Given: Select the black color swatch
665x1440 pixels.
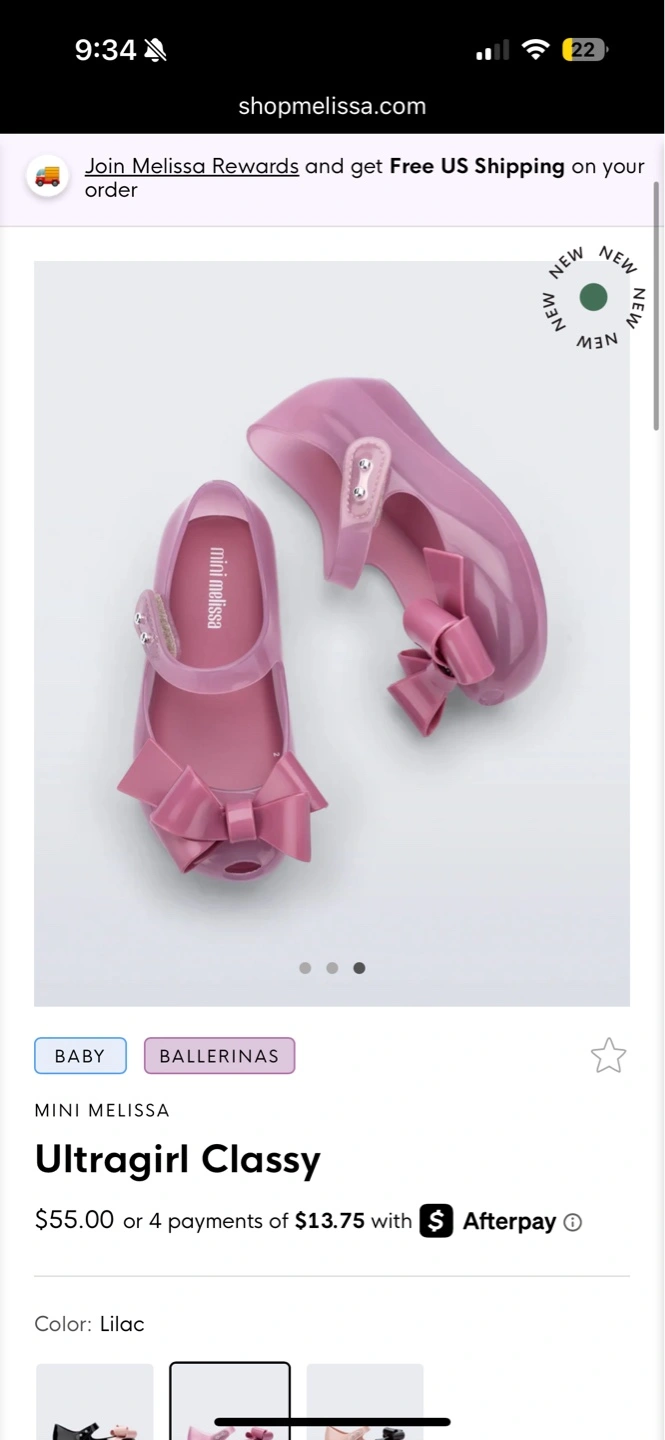Looking at the screenshot, I should [95, 1405].
